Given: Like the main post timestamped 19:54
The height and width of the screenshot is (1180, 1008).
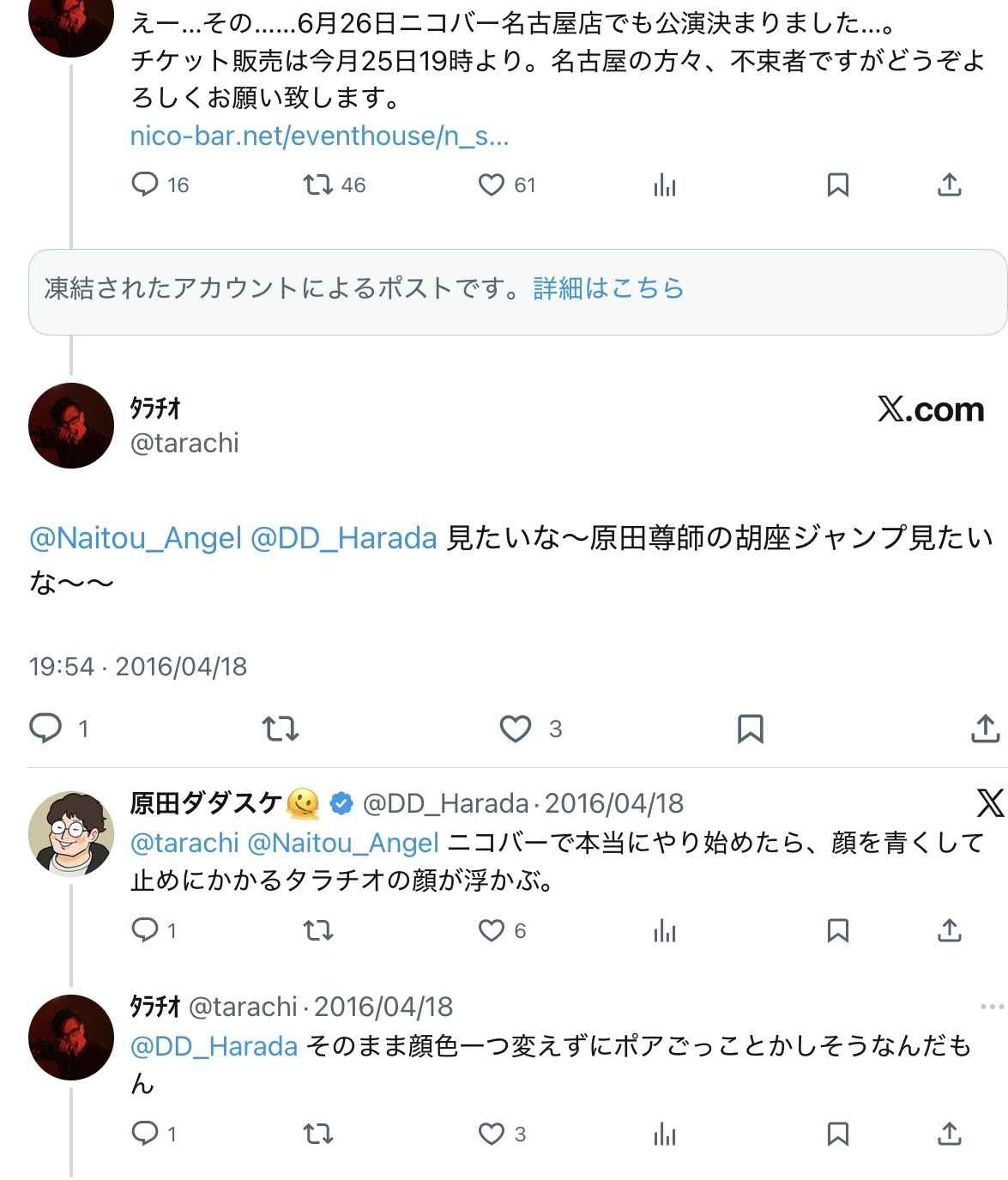Looking at the screenshot, I should click(516, 729).
